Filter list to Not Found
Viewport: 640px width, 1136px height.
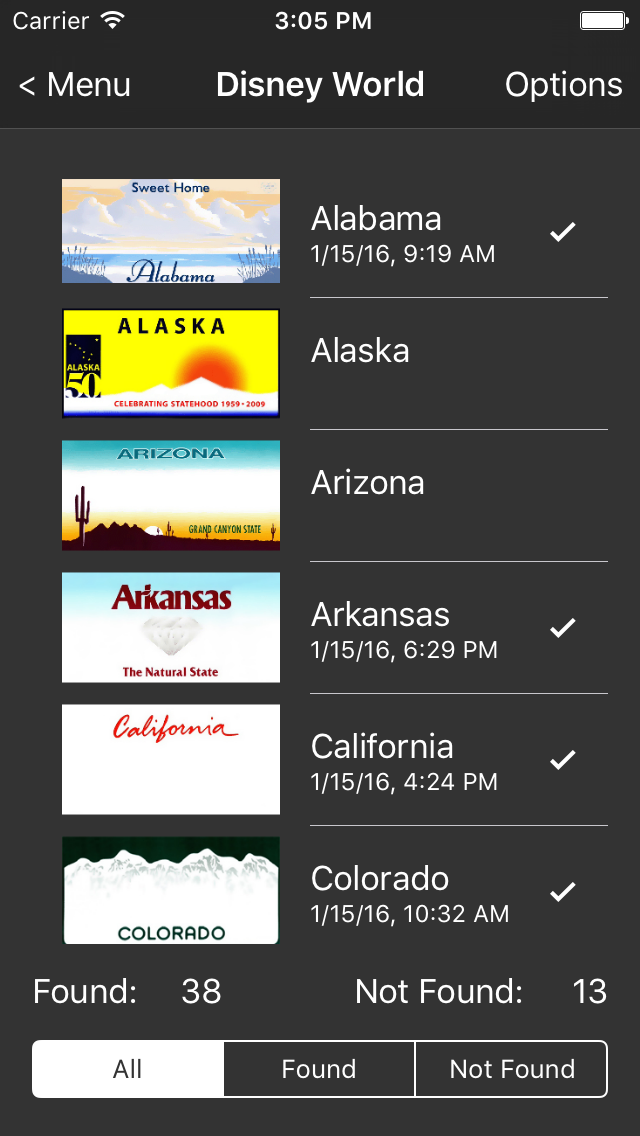click(x=511, y=1069)
